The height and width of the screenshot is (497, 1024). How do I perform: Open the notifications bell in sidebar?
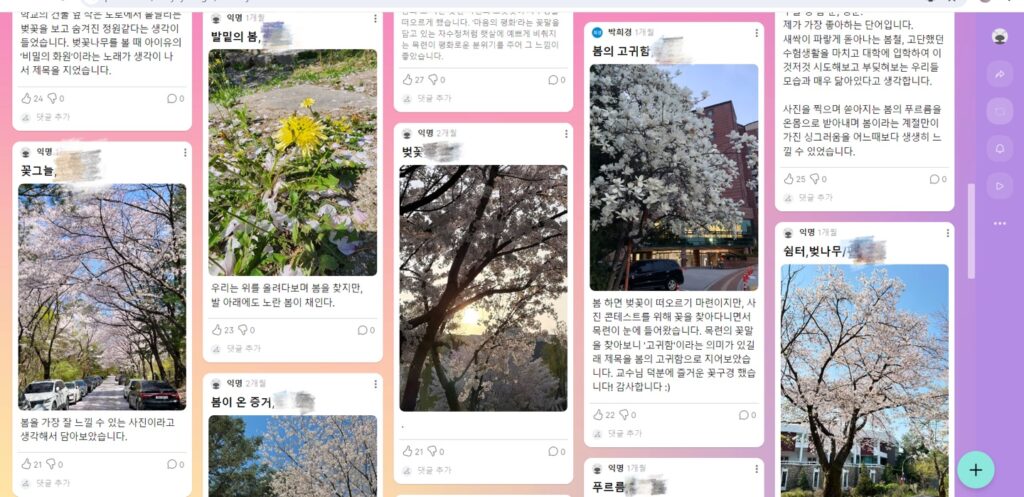(x=999, y=148)
